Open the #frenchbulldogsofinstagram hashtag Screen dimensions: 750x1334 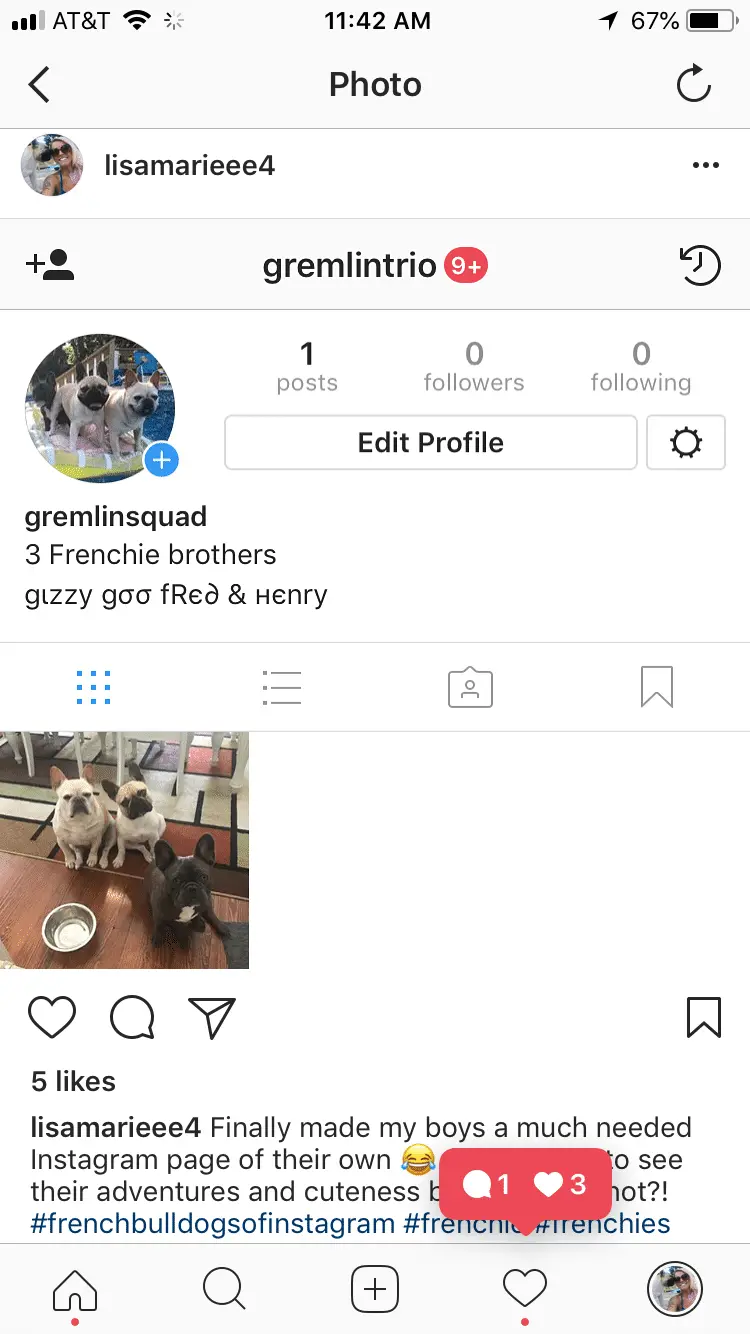tap(212, 1223)
